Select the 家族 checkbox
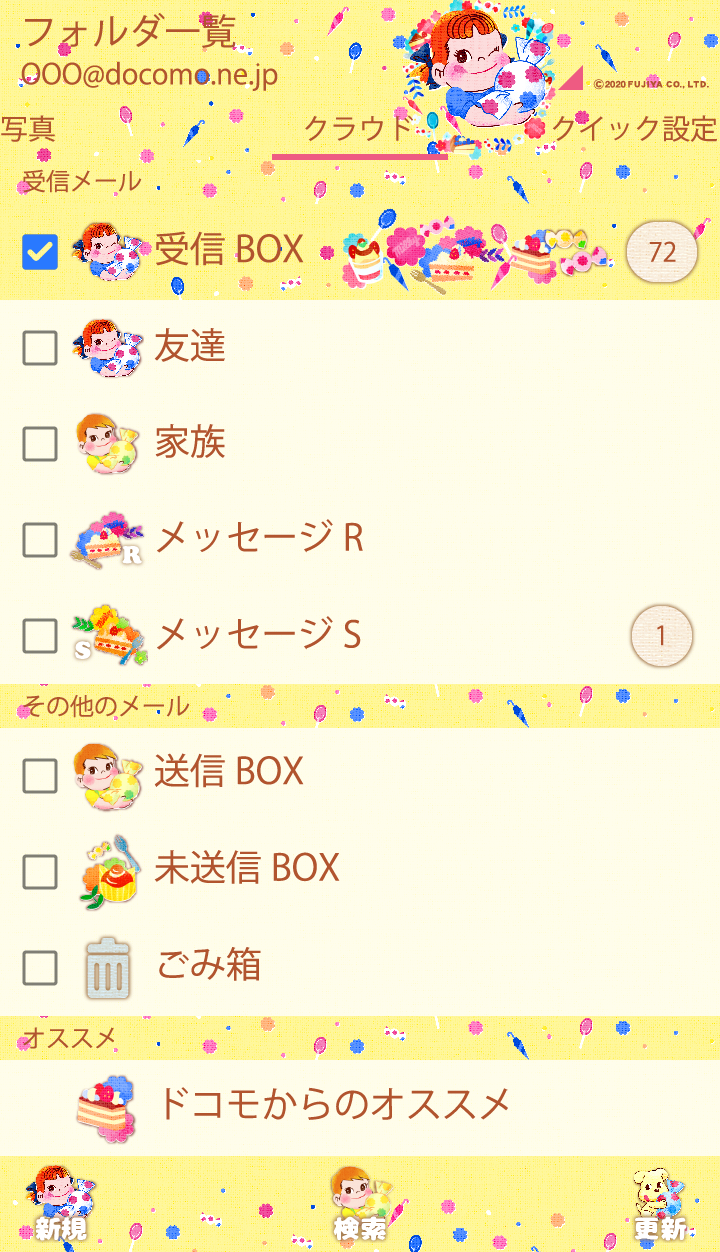The image size is (720, 1252). [40, 444]
